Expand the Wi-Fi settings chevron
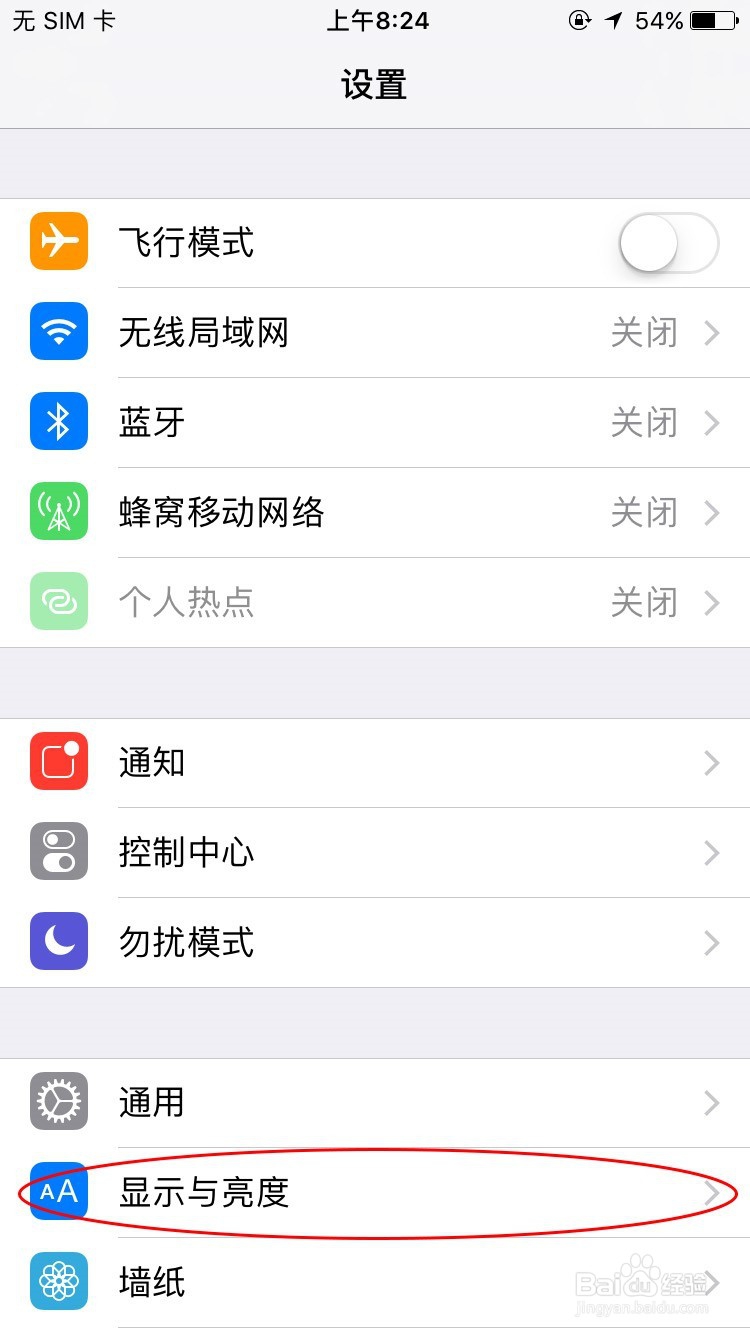750x1334 pixels. click(x=712, y=332)
